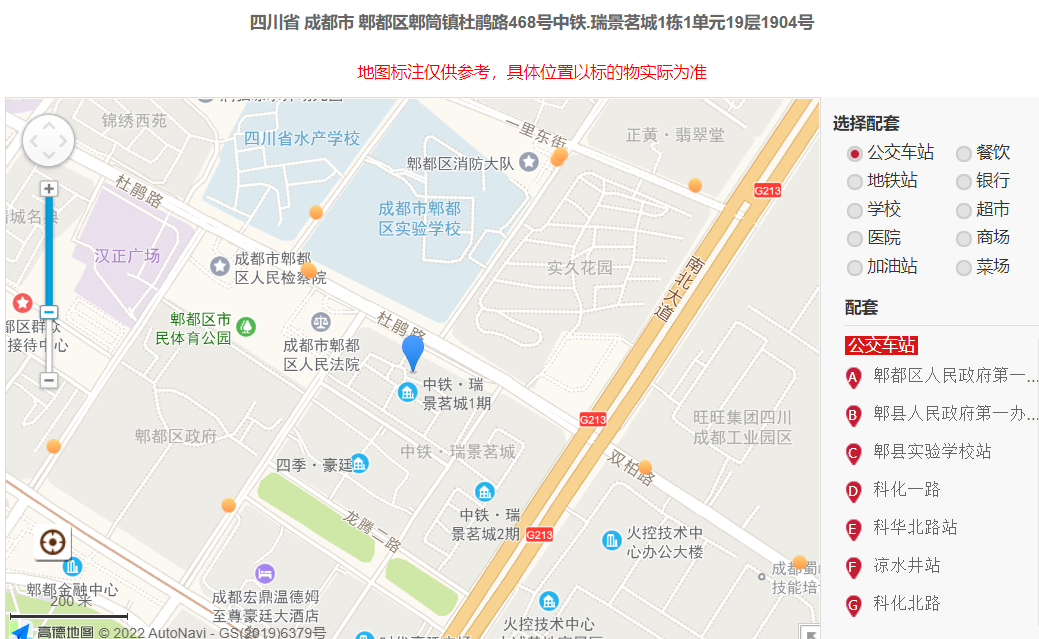Show bus stop D 科化一路
Screen dimensions: 1039x639
(x=906, y=490)
